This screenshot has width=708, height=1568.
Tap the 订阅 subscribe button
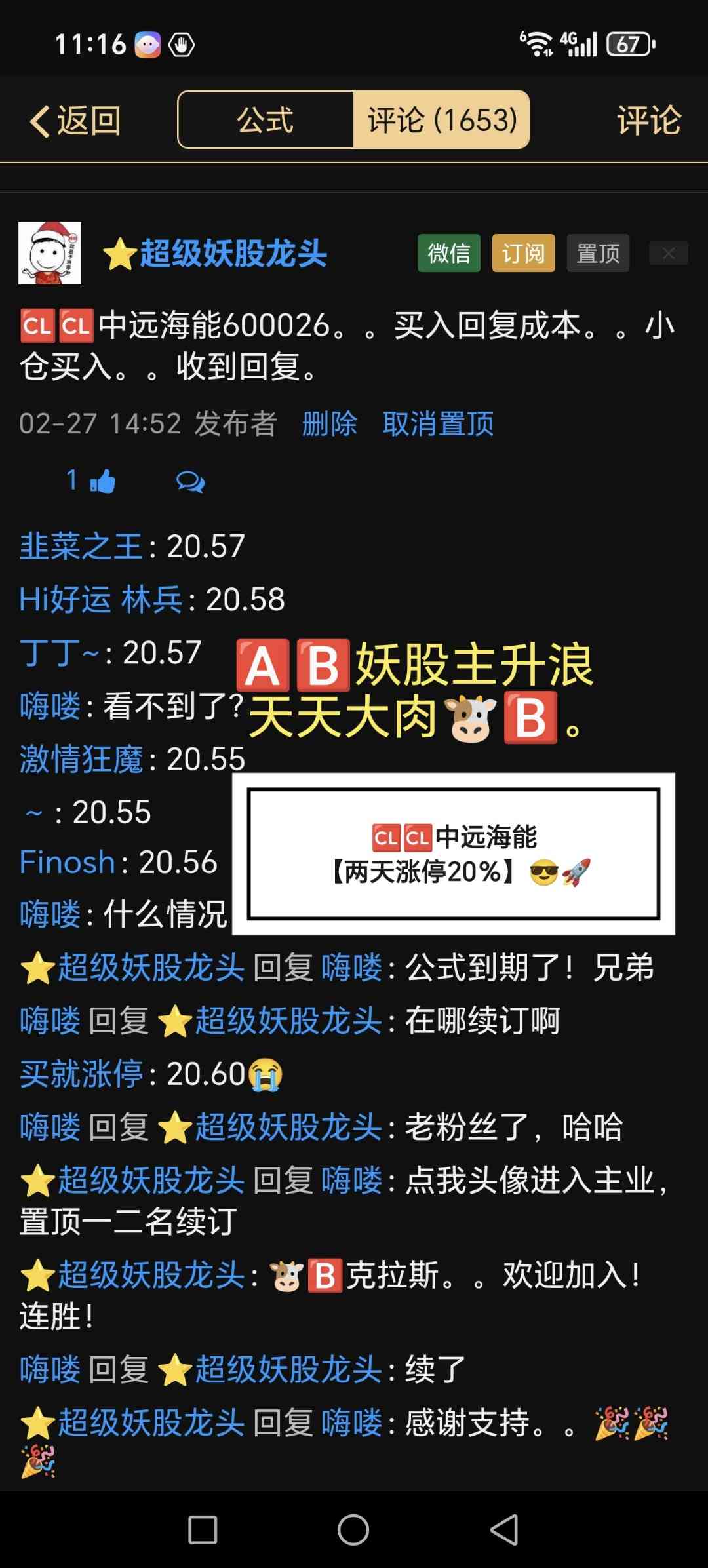click(523, 253)
